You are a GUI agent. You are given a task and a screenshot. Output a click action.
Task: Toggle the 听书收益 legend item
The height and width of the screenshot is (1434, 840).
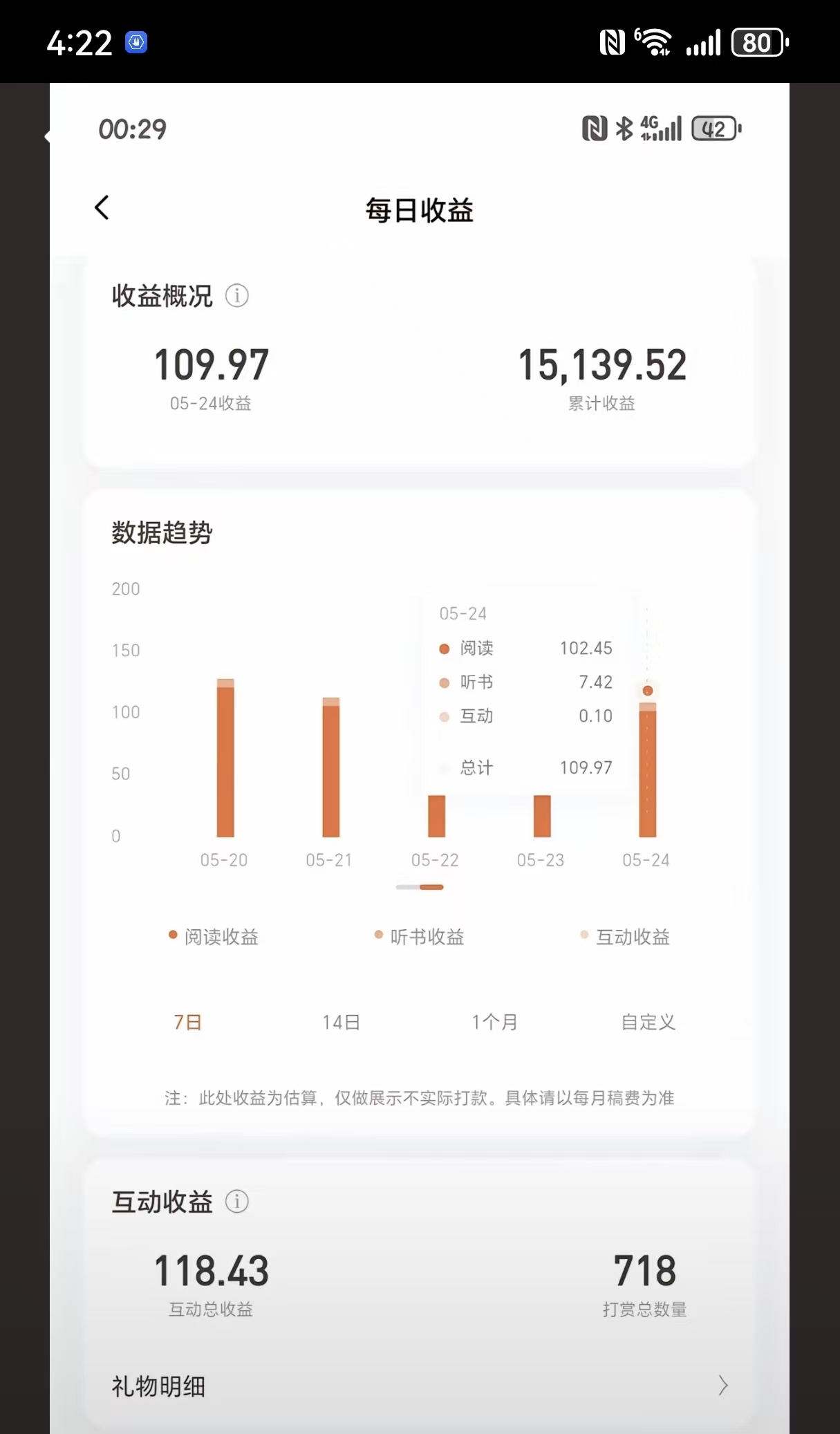click(x=420, y=937)
